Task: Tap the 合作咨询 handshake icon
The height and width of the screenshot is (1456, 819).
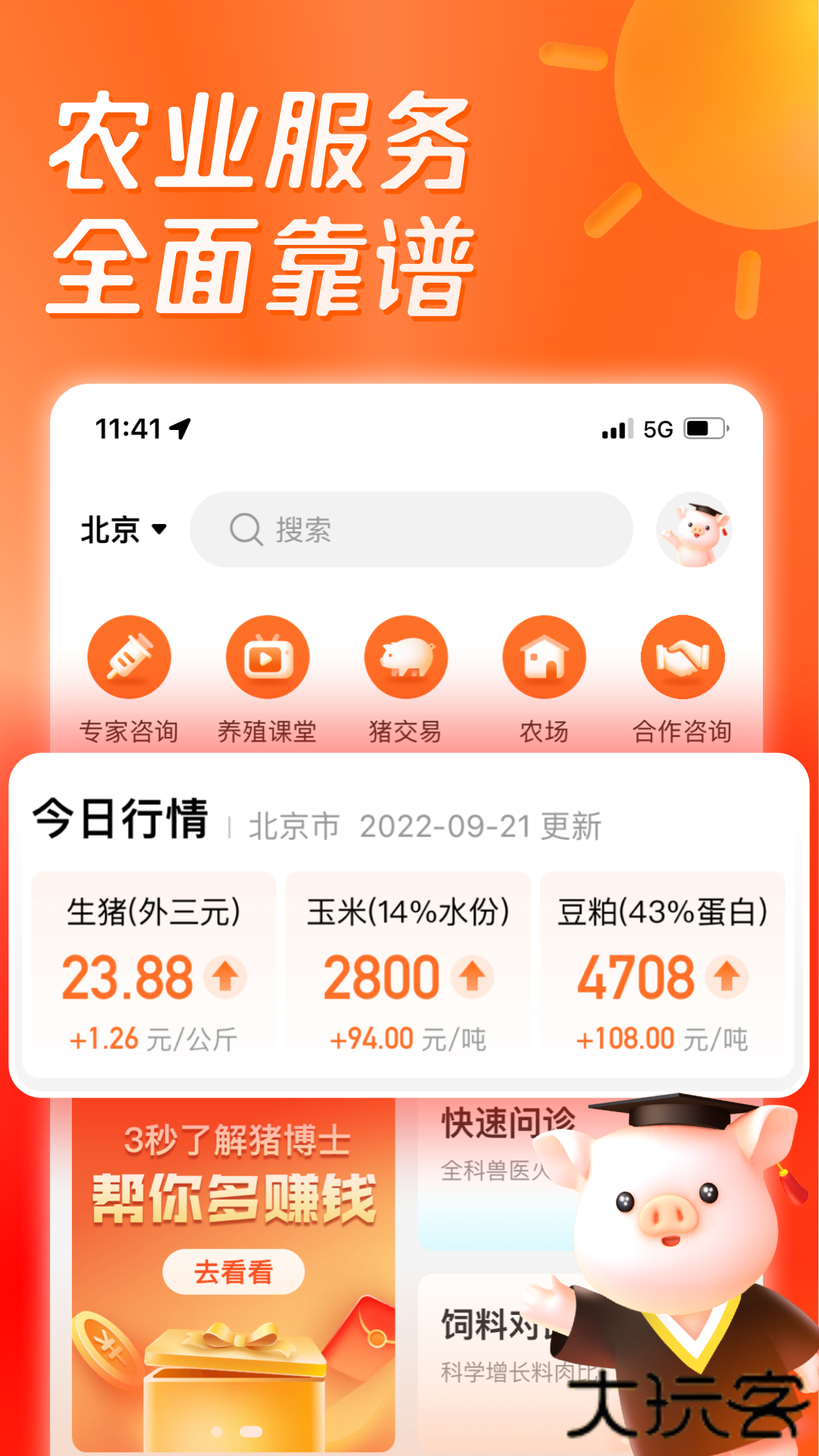Action: coord(682,657)
